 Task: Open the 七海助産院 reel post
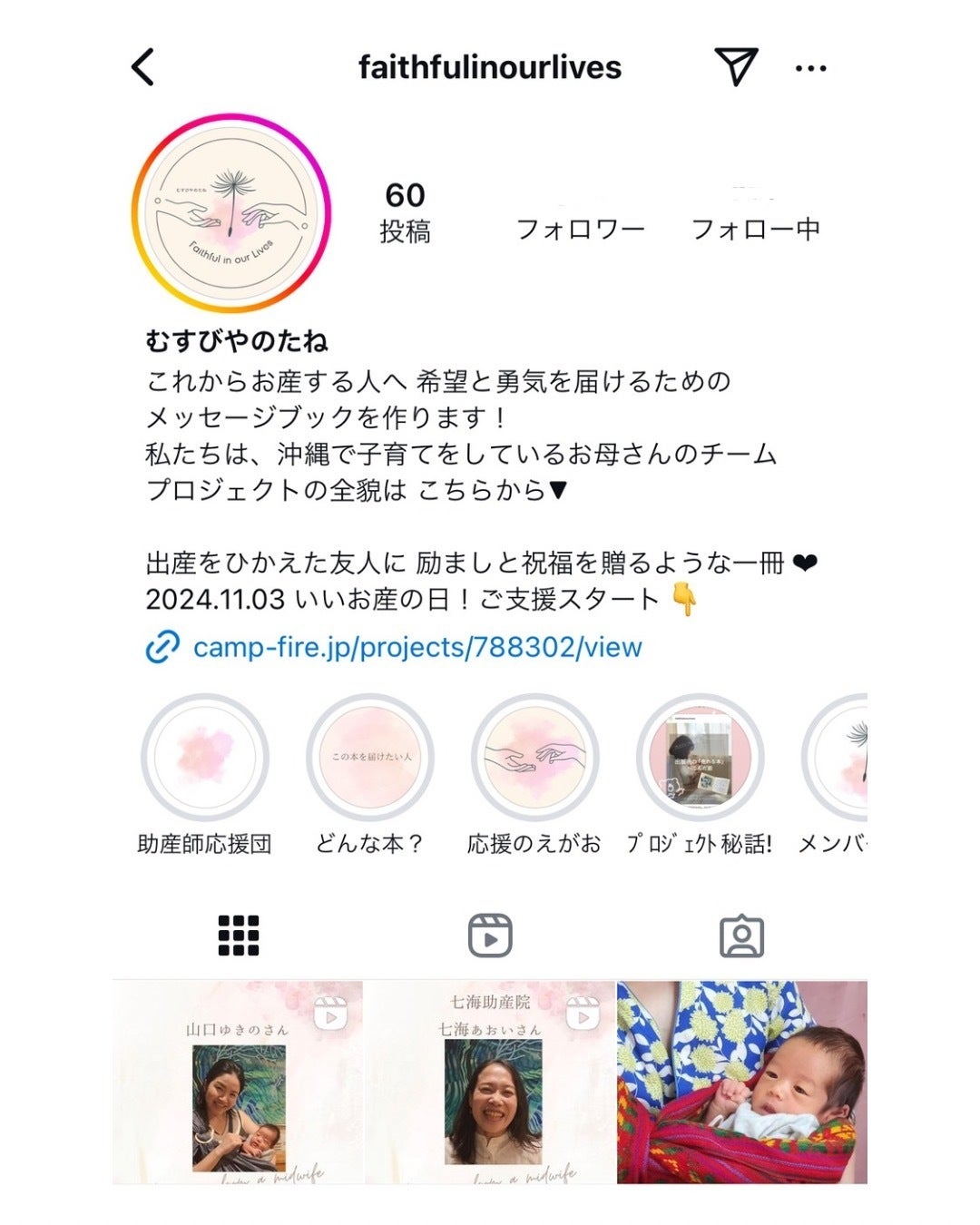click(490, 1082)
